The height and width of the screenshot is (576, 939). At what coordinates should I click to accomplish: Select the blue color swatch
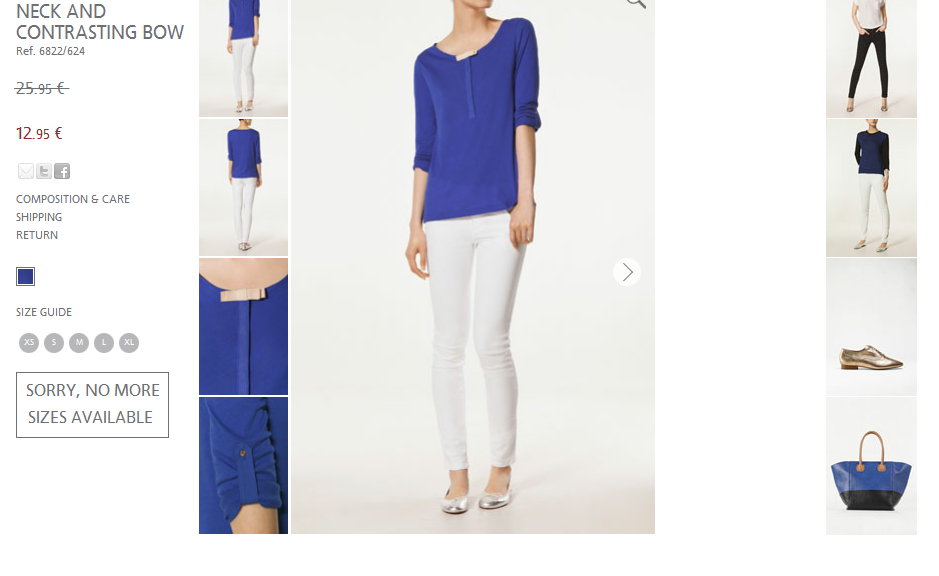click(x=26, y=277)
